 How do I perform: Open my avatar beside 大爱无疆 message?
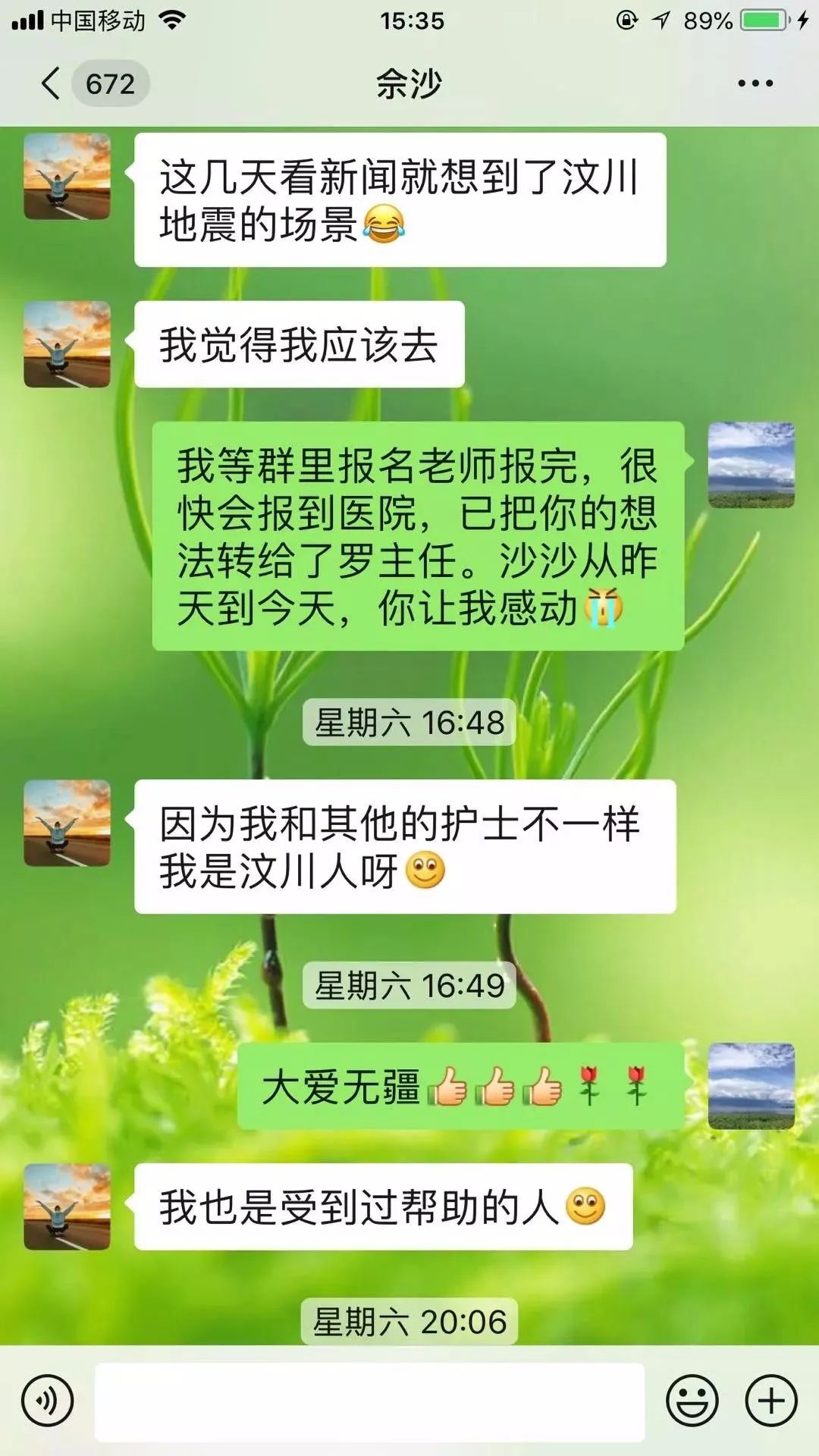[751, 1086]
